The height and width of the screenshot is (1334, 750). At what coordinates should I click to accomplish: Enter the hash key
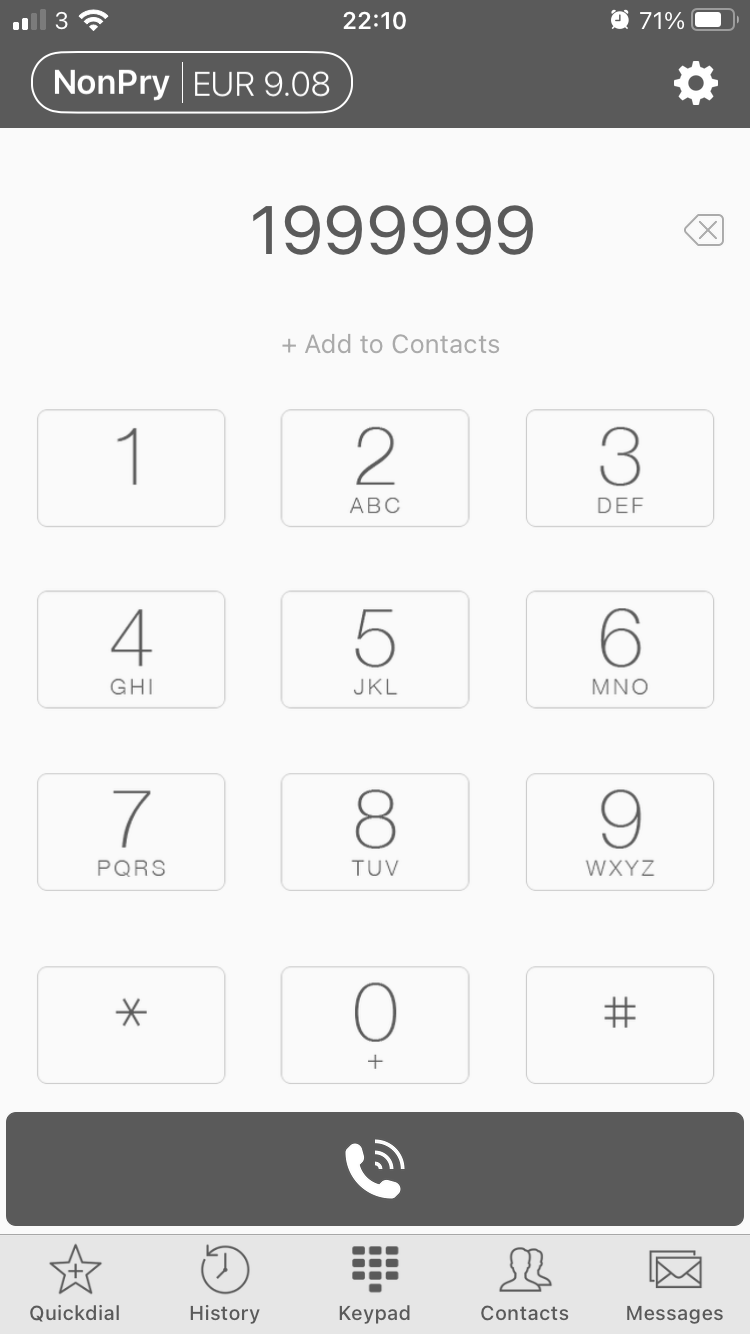point(620,1024)
